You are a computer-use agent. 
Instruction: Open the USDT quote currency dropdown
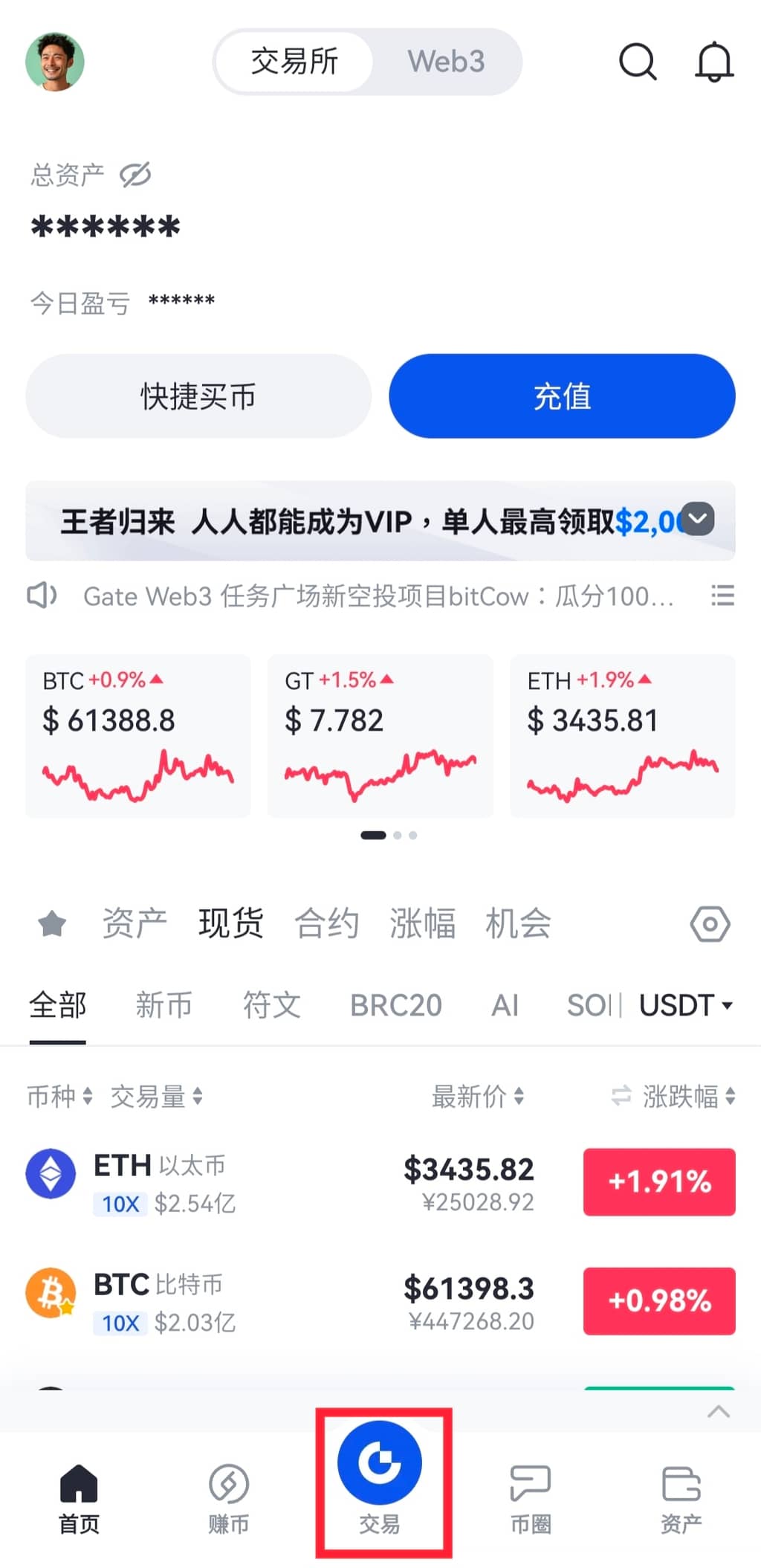[686, 1005]
